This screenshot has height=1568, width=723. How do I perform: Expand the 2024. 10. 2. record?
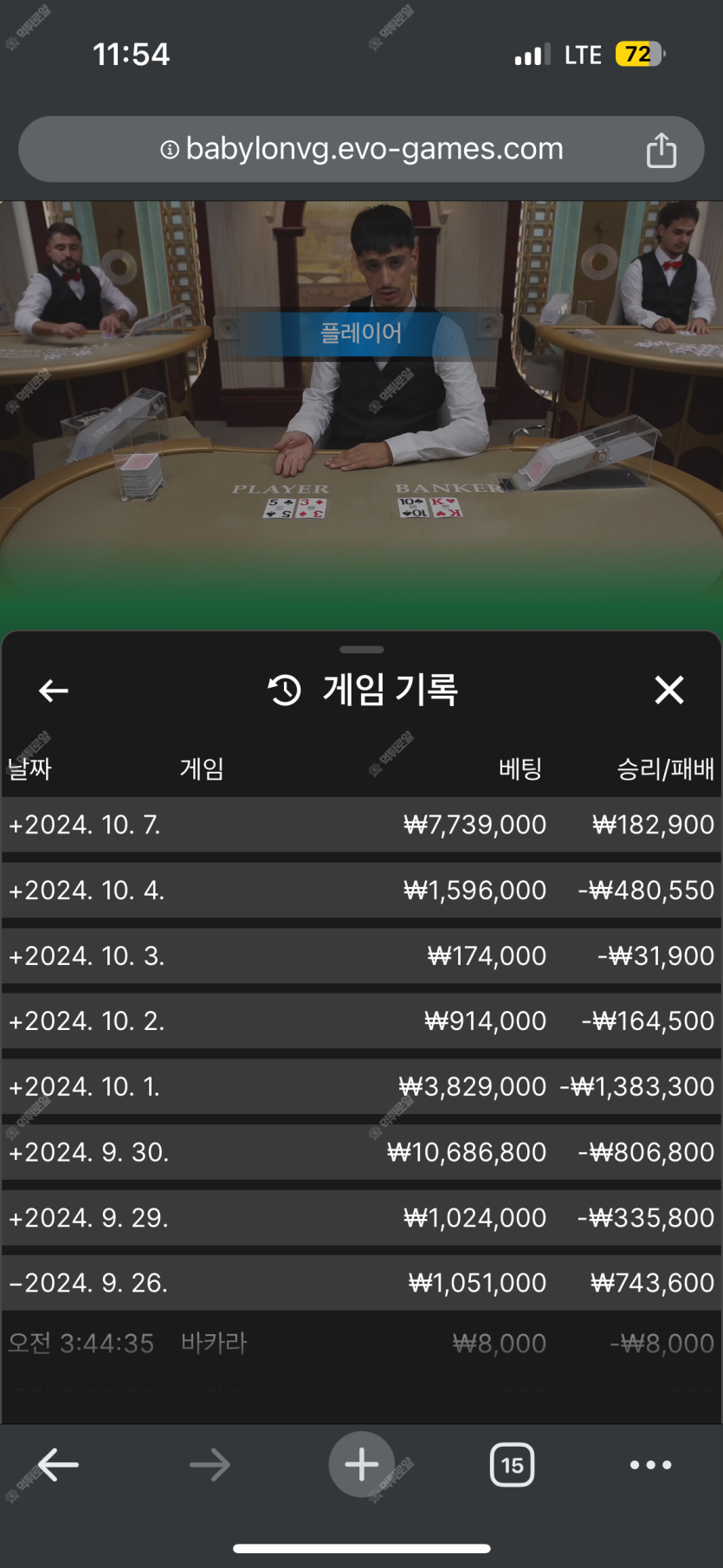pyautogui.click(x=86, y=1021)
